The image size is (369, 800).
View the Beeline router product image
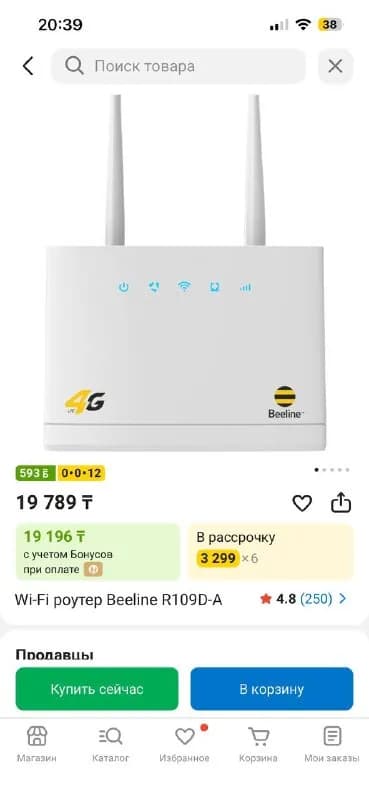tap(184, 273)
